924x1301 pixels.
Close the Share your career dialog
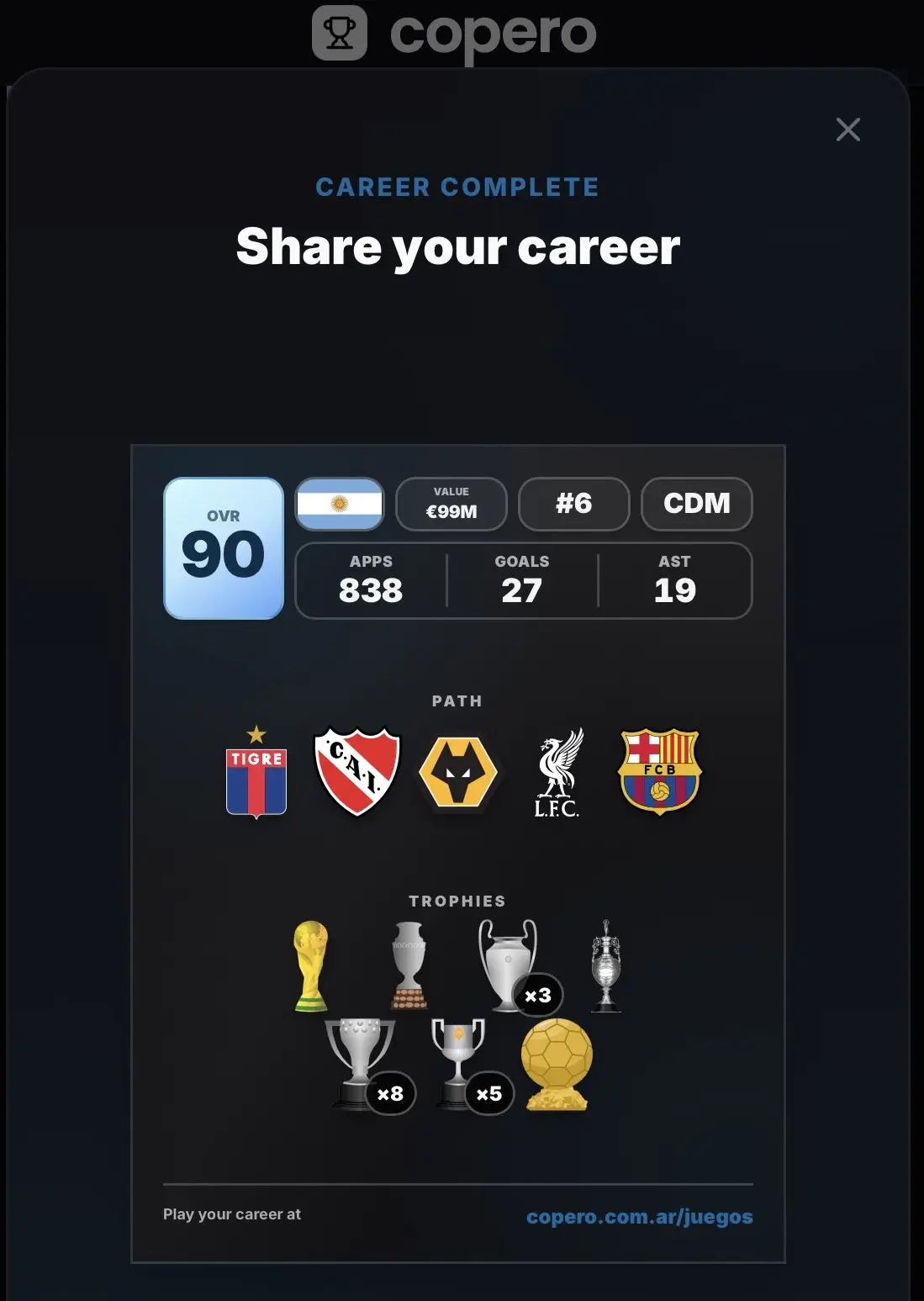(x=847, y=130)
